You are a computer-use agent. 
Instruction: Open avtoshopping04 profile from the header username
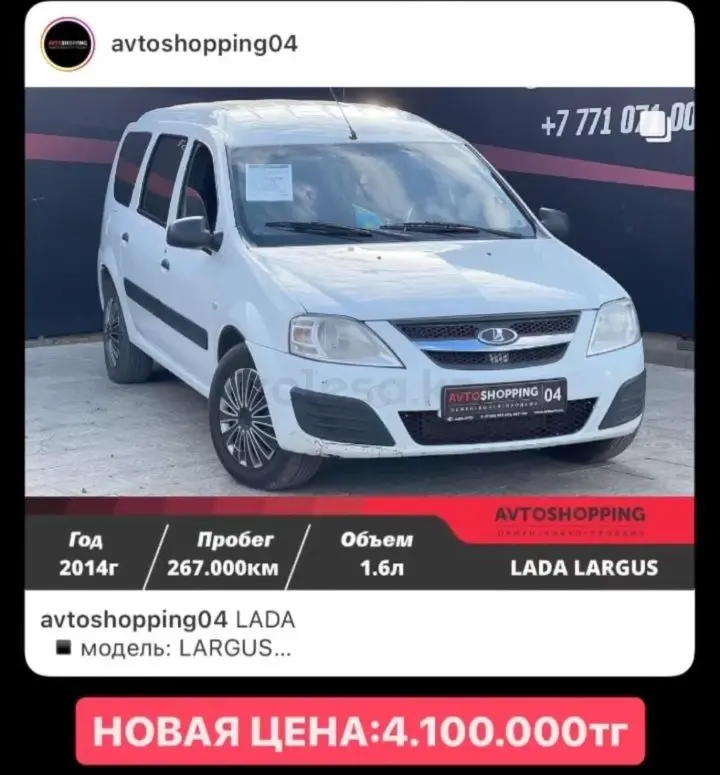204,43
